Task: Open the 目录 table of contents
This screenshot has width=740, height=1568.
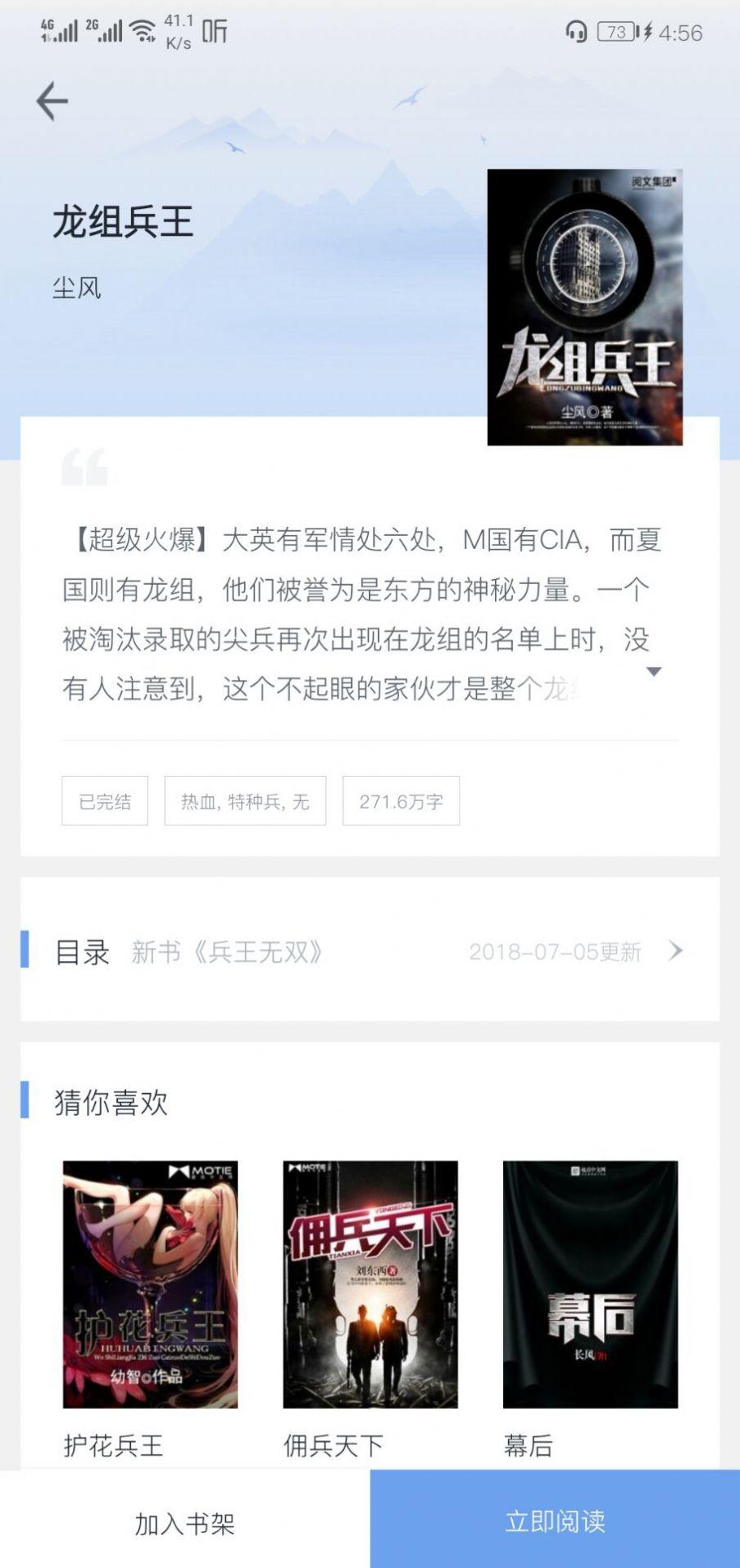Action: (370, 950)
